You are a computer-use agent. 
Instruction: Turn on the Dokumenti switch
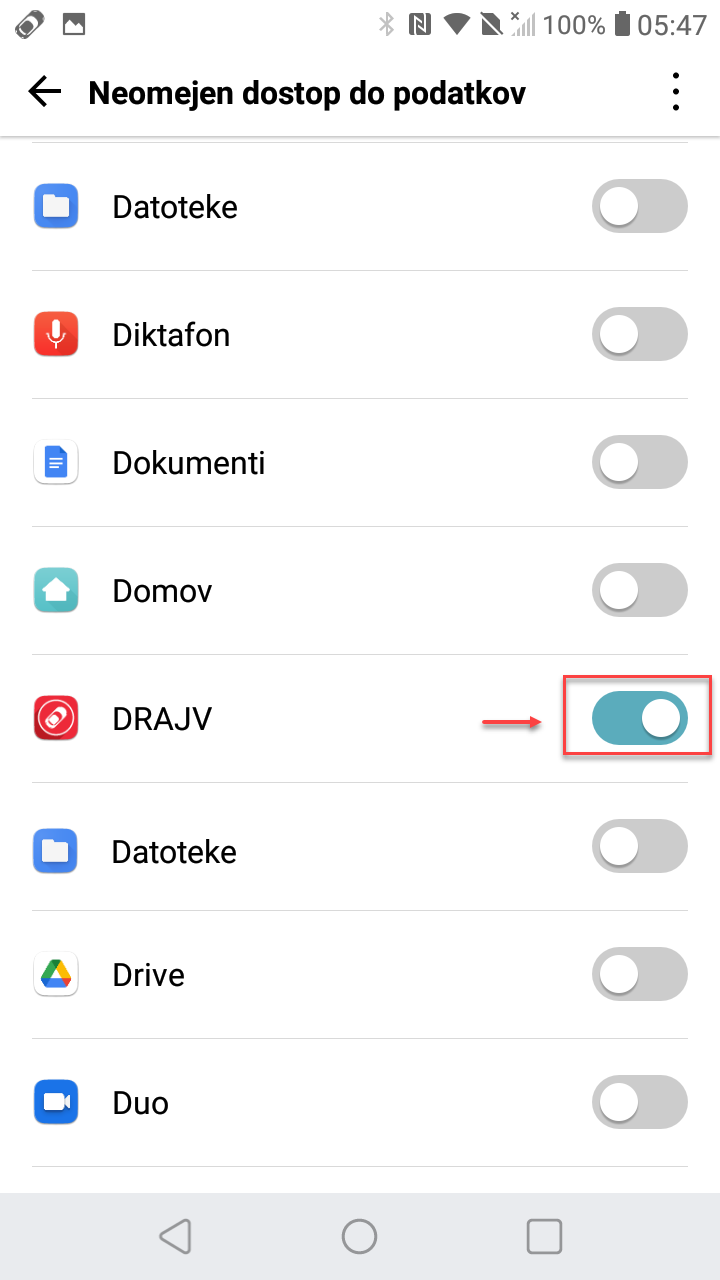[x=640, y=462]
